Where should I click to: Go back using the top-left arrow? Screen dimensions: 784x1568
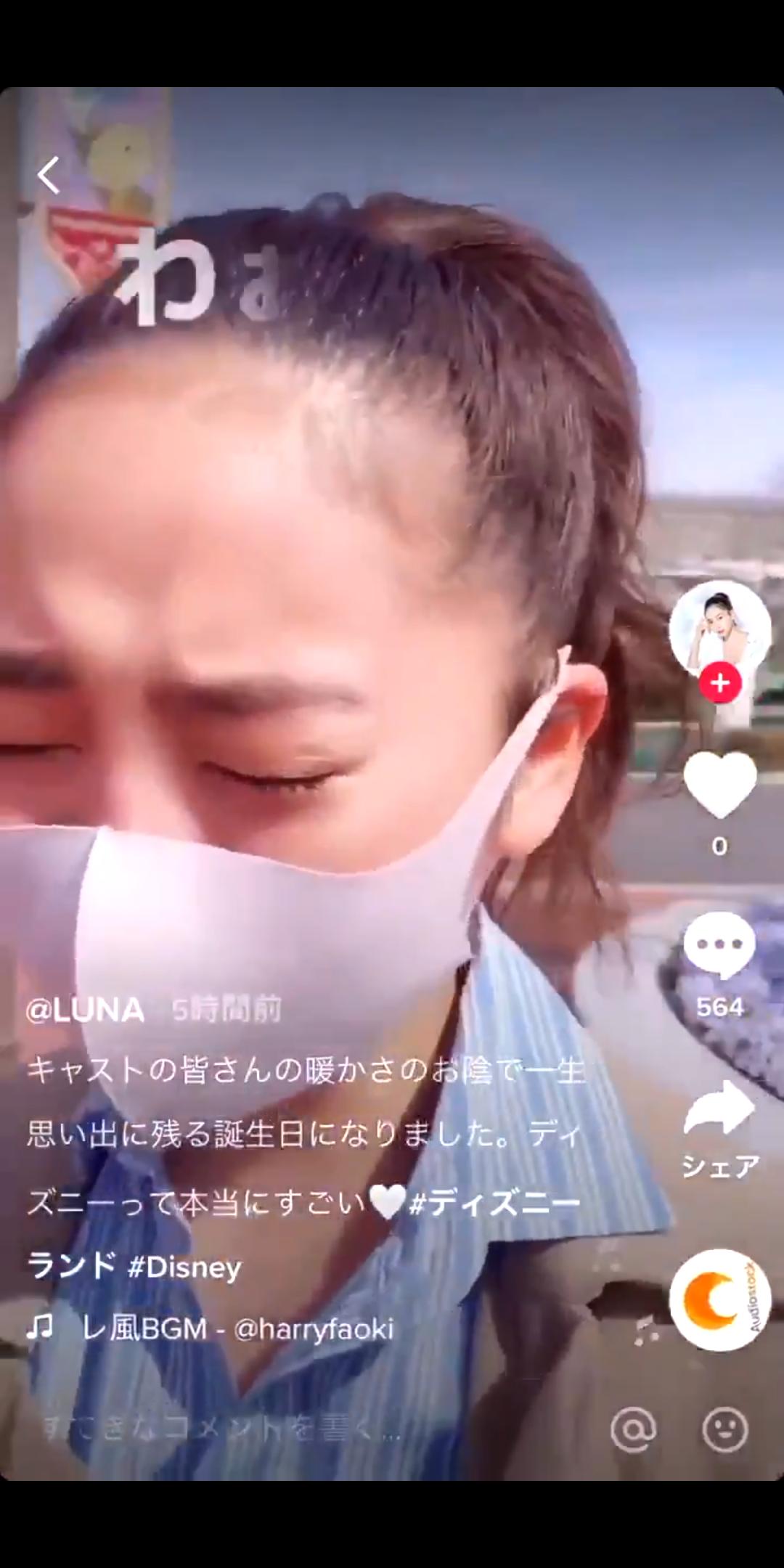click(49, 175)
